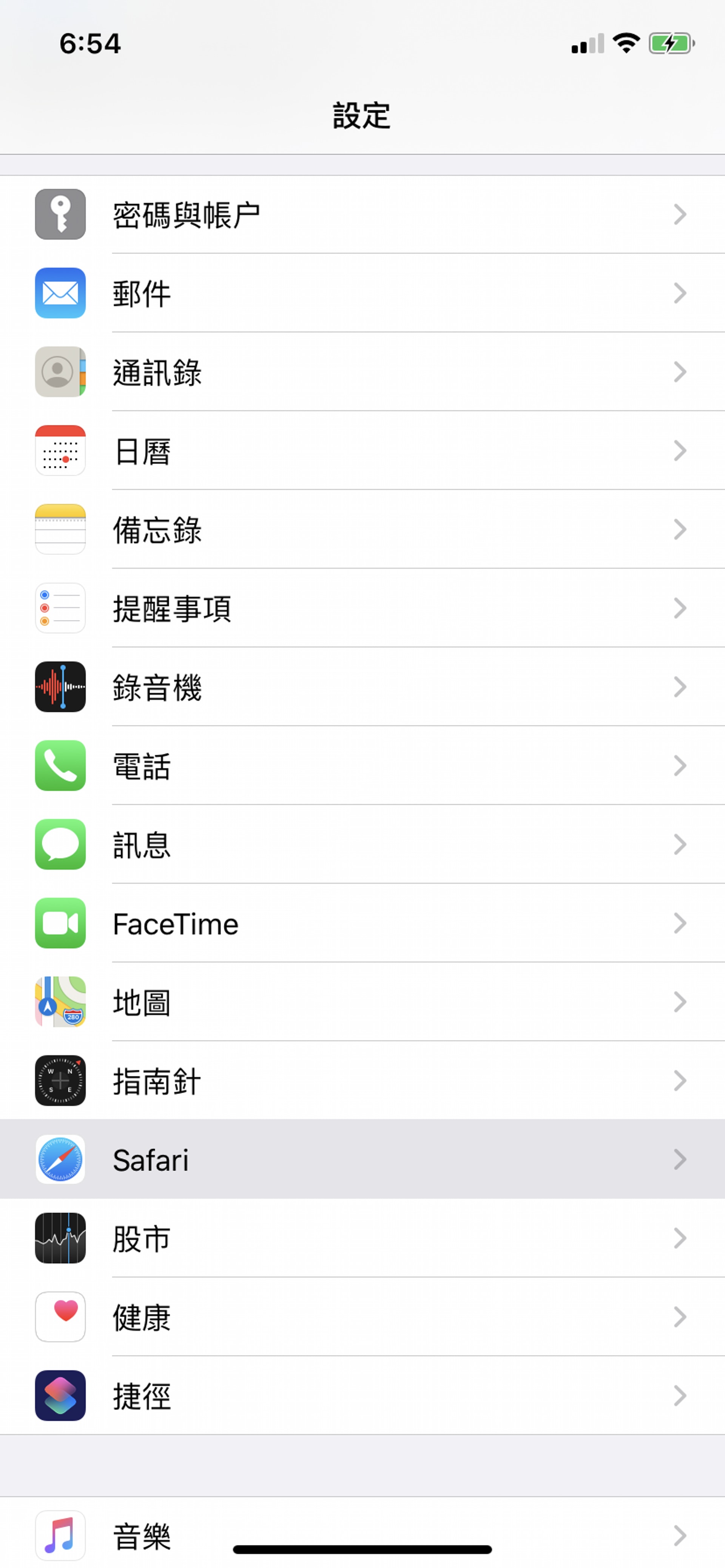Expand the Safari settings via its chevron
The image size is (725, 1568).
pyautogui.click(x=680, y=1159)
